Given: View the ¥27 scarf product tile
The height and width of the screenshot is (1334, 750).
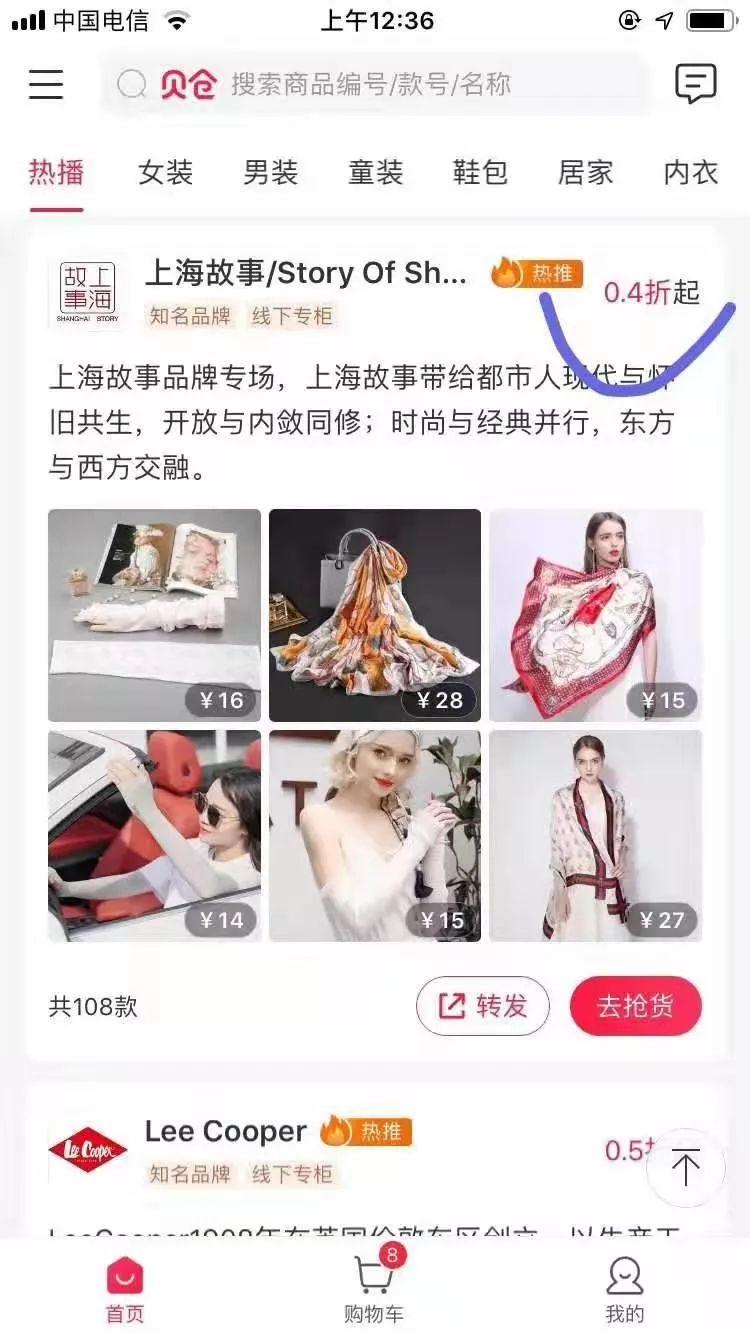Looking at the screenshot, I should click(596, 836).
